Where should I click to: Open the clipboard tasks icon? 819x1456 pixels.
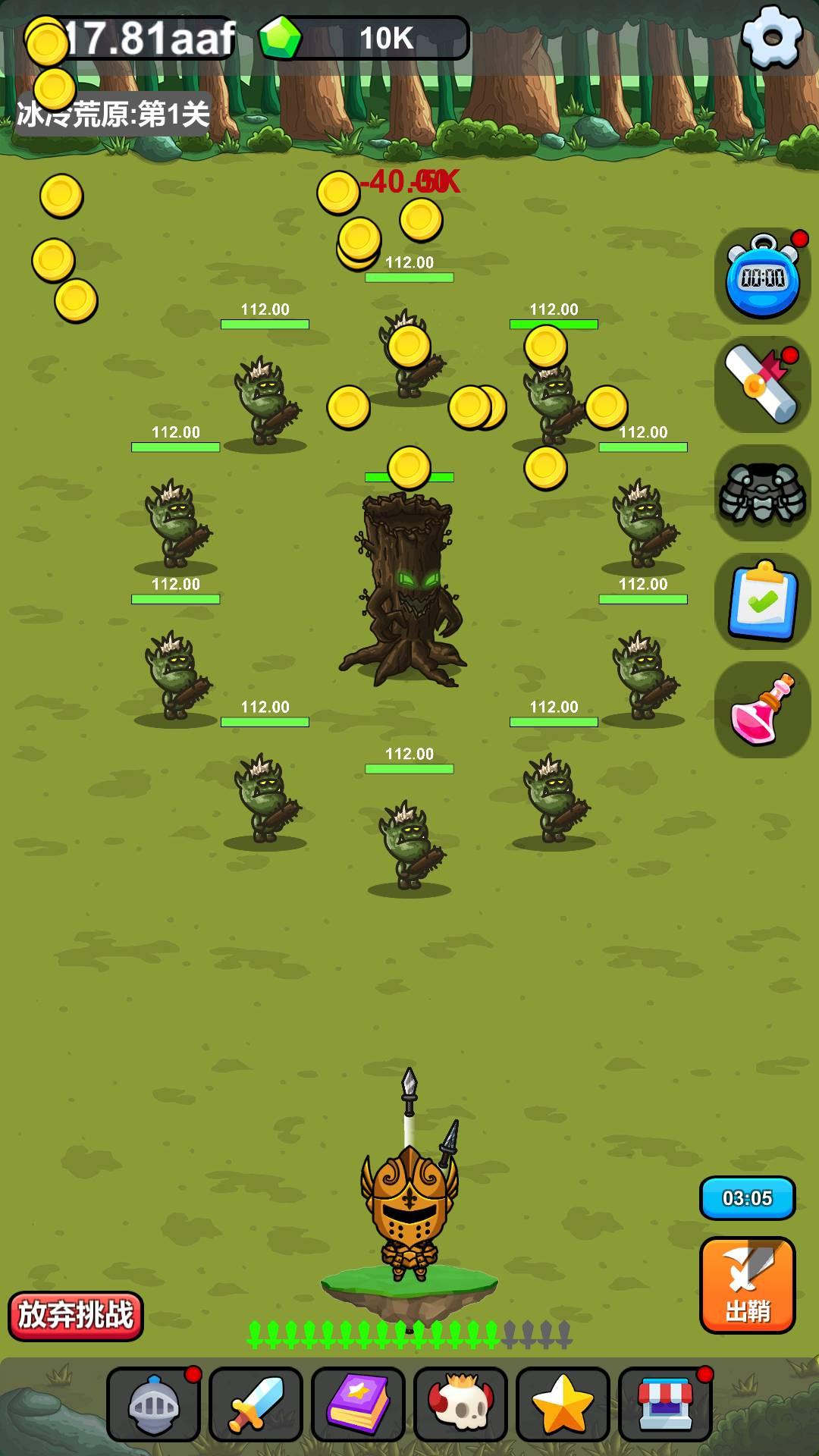coord(763,601)
